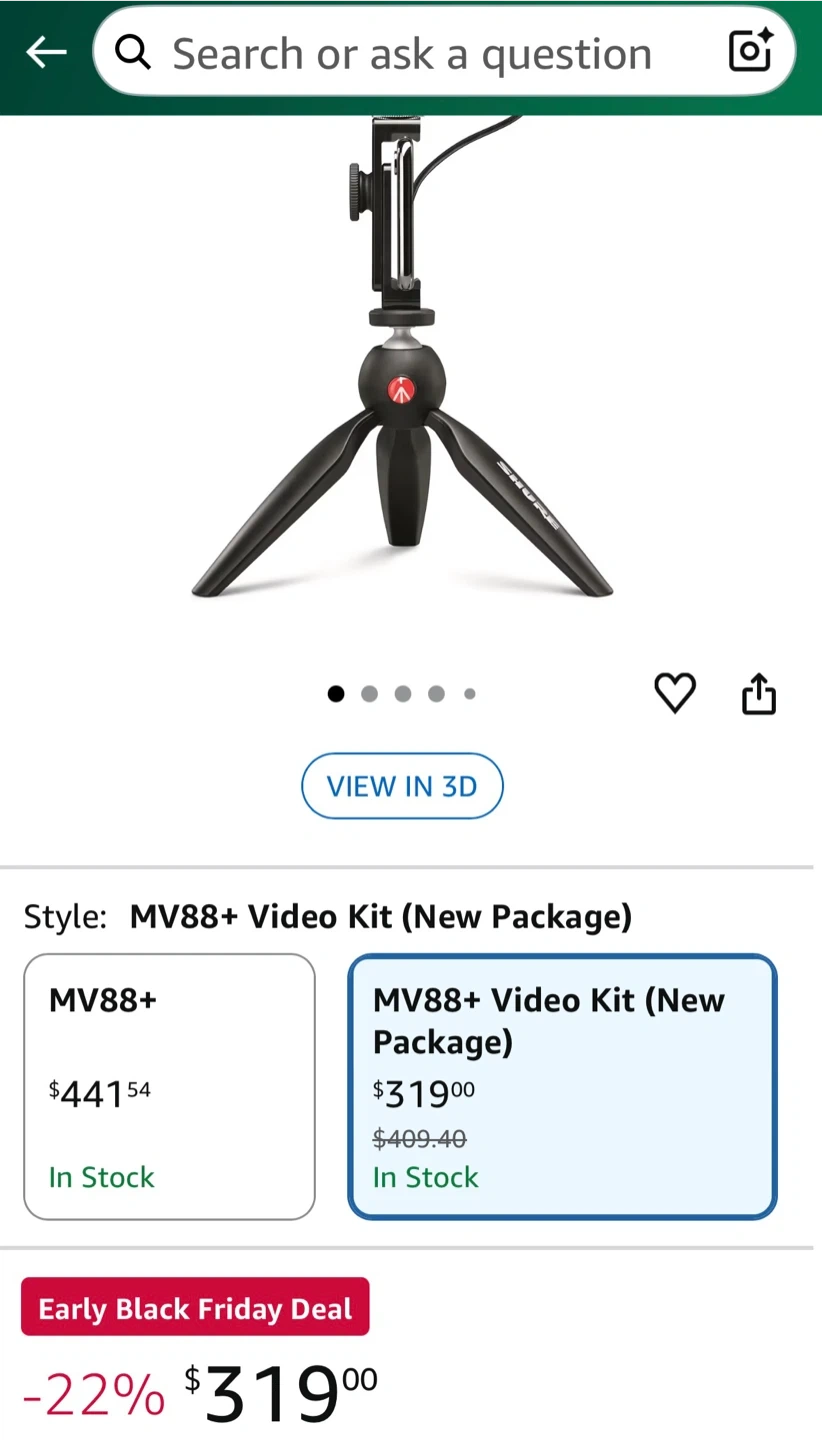
Task: Select the MV88+ style option
Action: click(169, 1086)
